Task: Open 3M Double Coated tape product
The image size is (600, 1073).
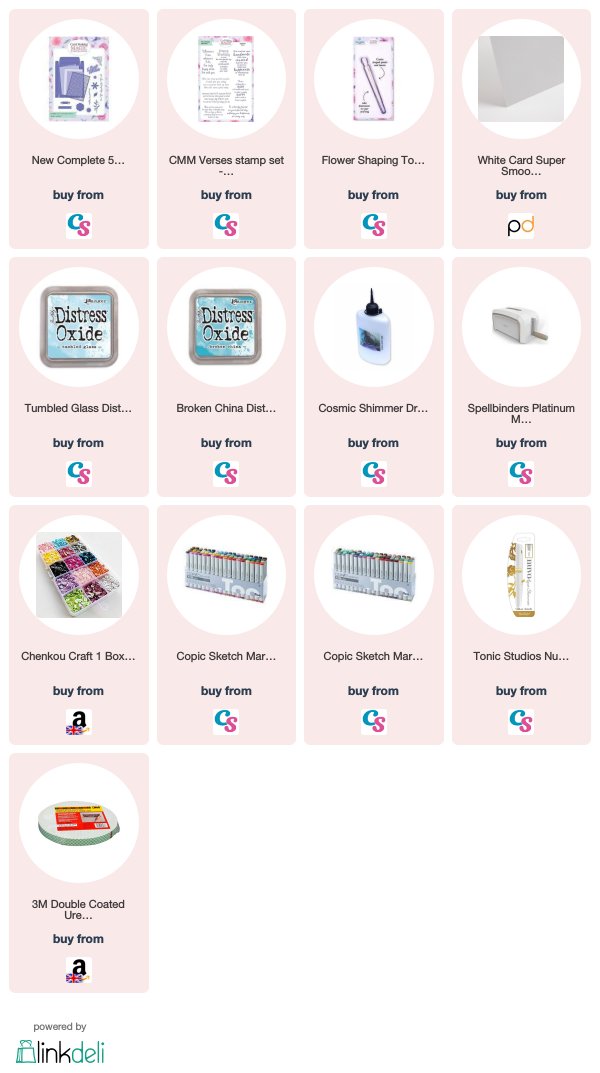Action: click(x=79, y=873)
